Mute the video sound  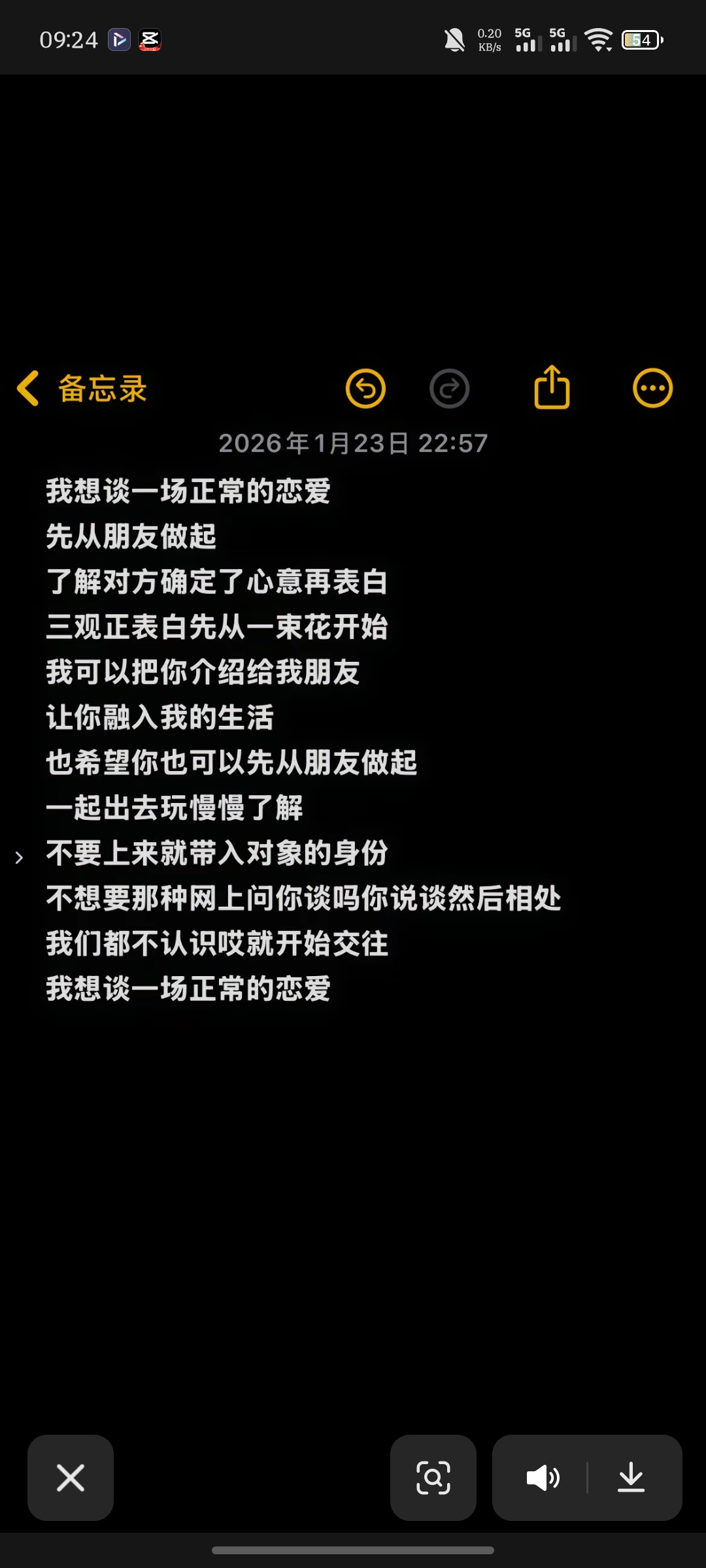point(543,1478)
